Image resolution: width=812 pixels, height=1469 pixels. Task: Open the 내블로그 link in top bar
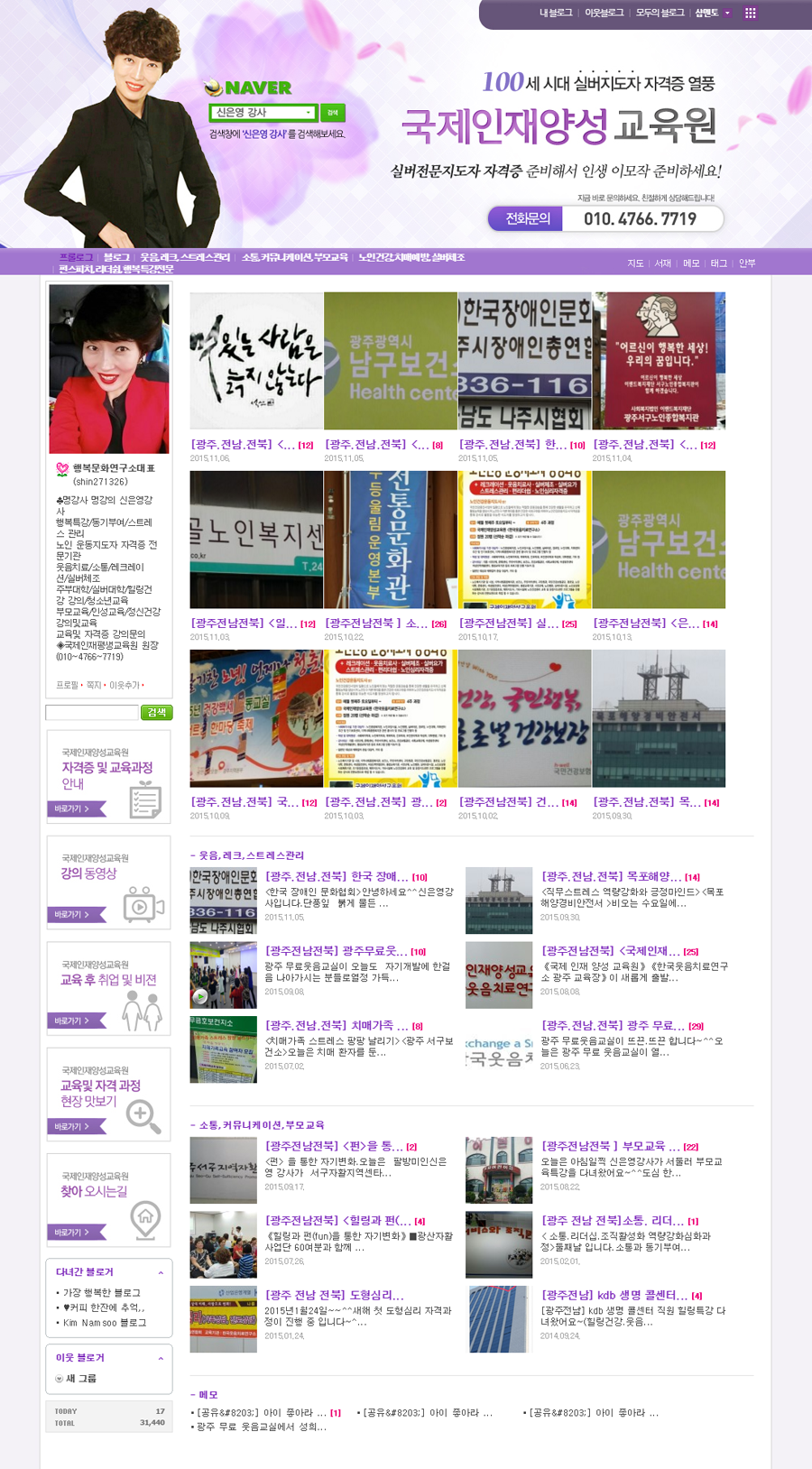556,13
